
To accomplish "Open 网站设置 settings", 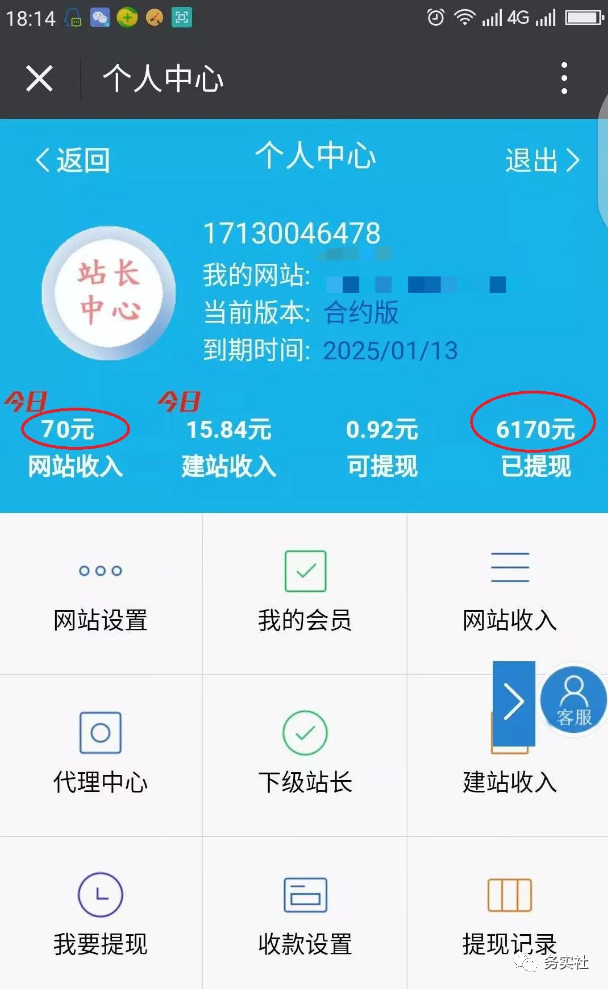I will pos(100,593).
